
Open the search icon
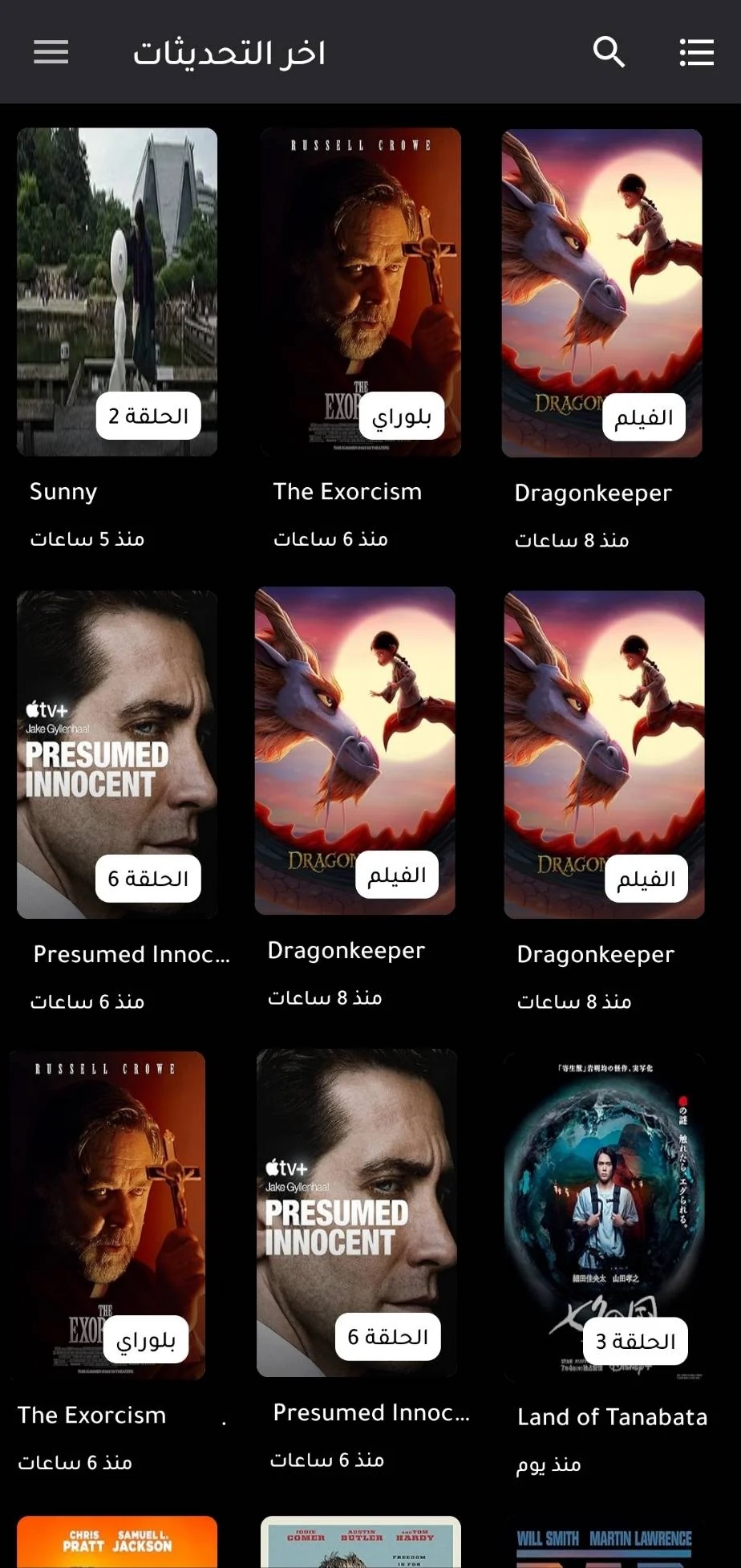[x=609, y=52]
